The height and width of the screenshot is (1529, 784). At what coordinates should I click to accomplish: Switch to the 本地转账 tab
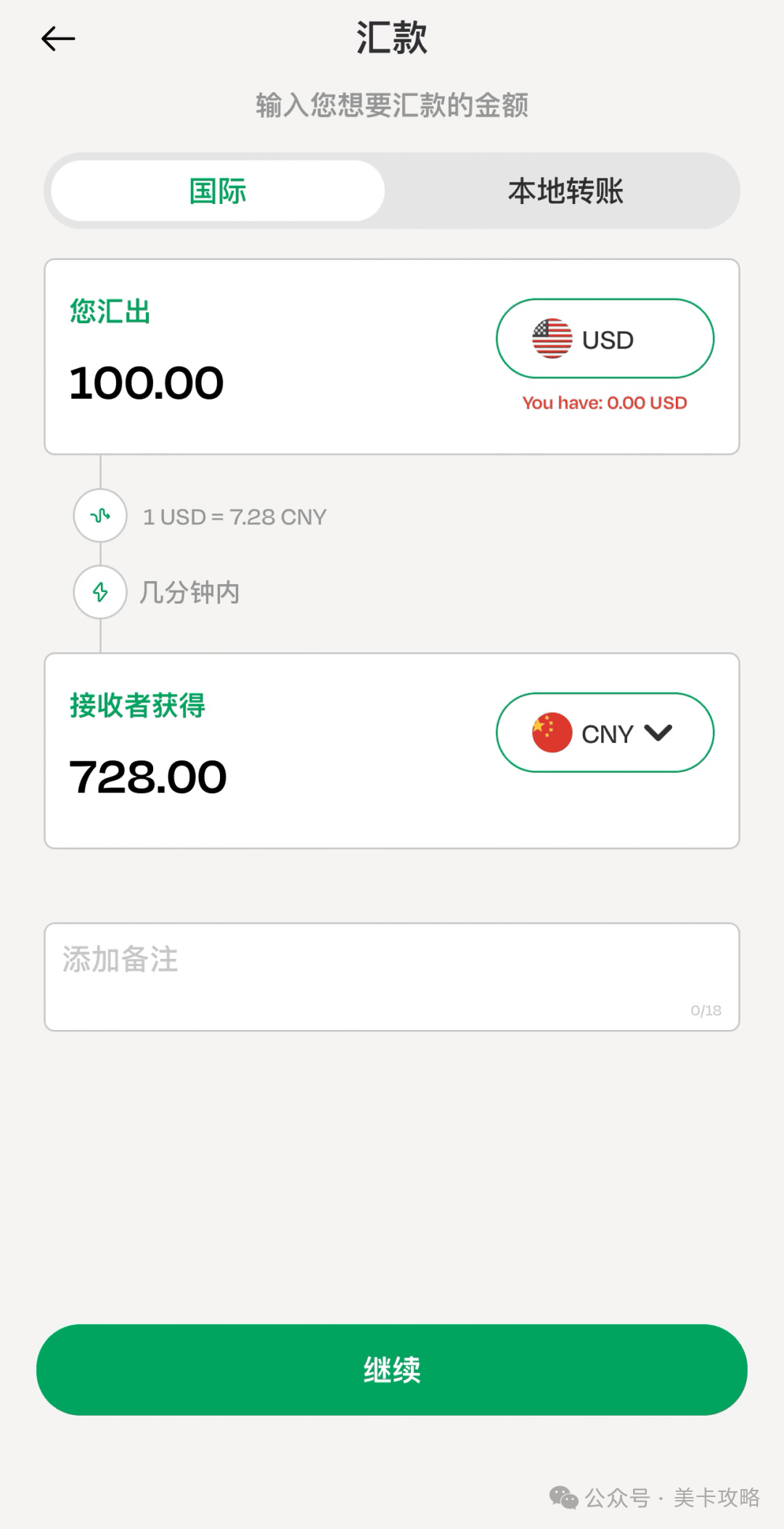pos(568,190)
